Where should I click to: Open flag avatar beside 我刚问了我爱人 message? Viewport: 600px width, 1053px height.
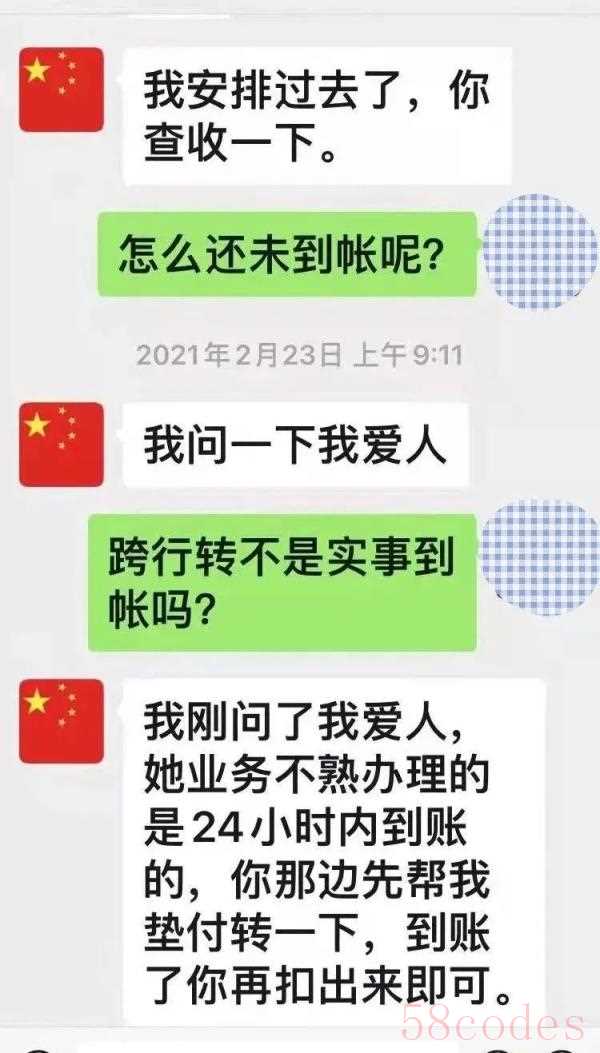pyautogui.click(x=61, y=721)
